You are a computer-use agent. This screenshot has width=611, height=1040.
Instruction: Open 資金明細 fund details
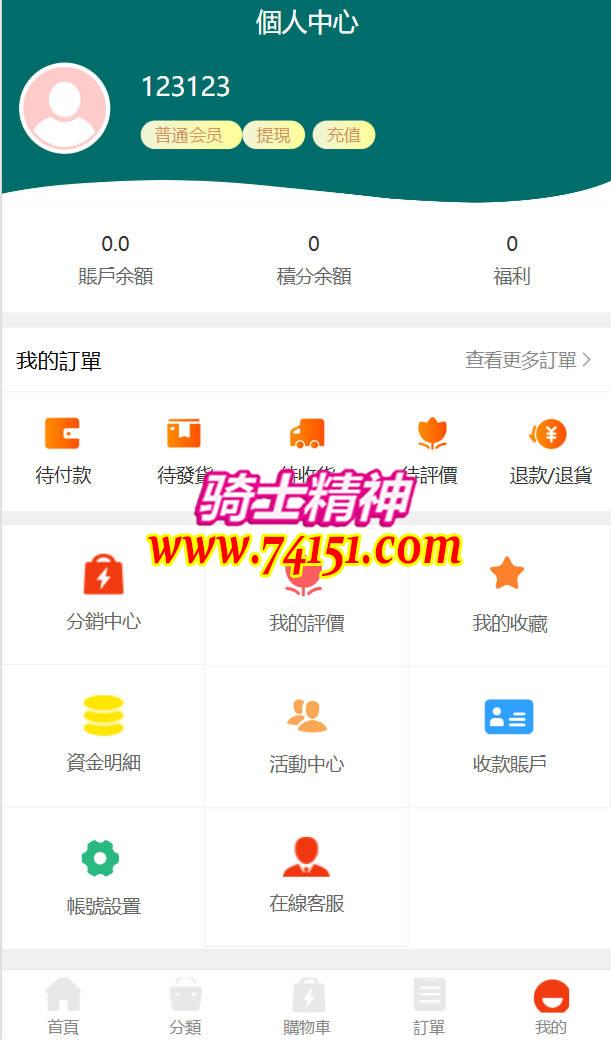coord(103,735)
